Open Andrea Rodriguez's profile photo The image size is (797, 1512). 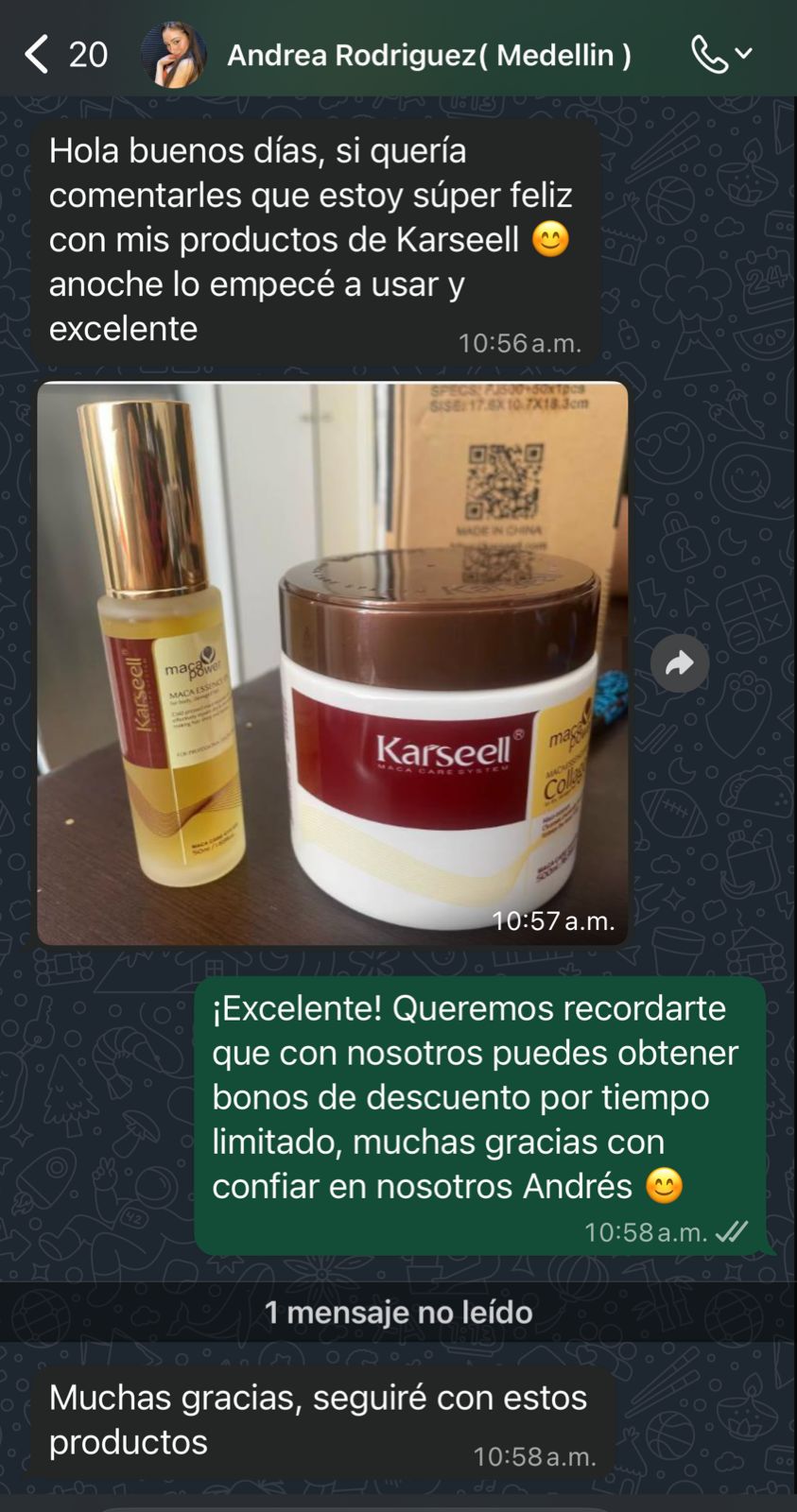(173, 55)
